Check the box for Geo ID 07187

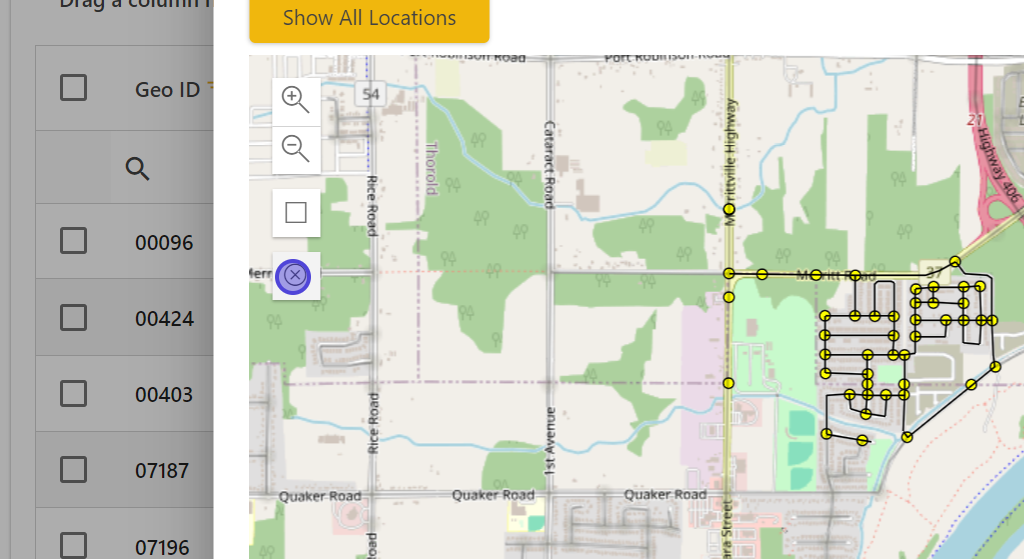point(74,470)
